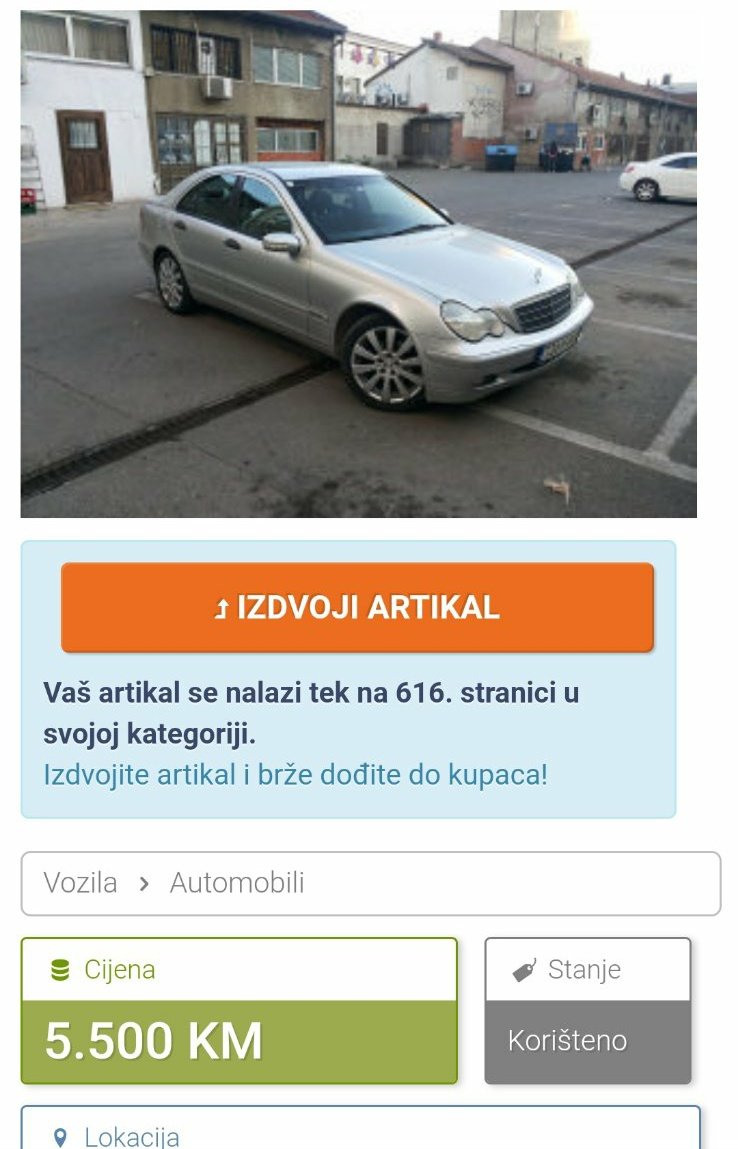Open the silver Mercedes listing photo

pos(358,264)
